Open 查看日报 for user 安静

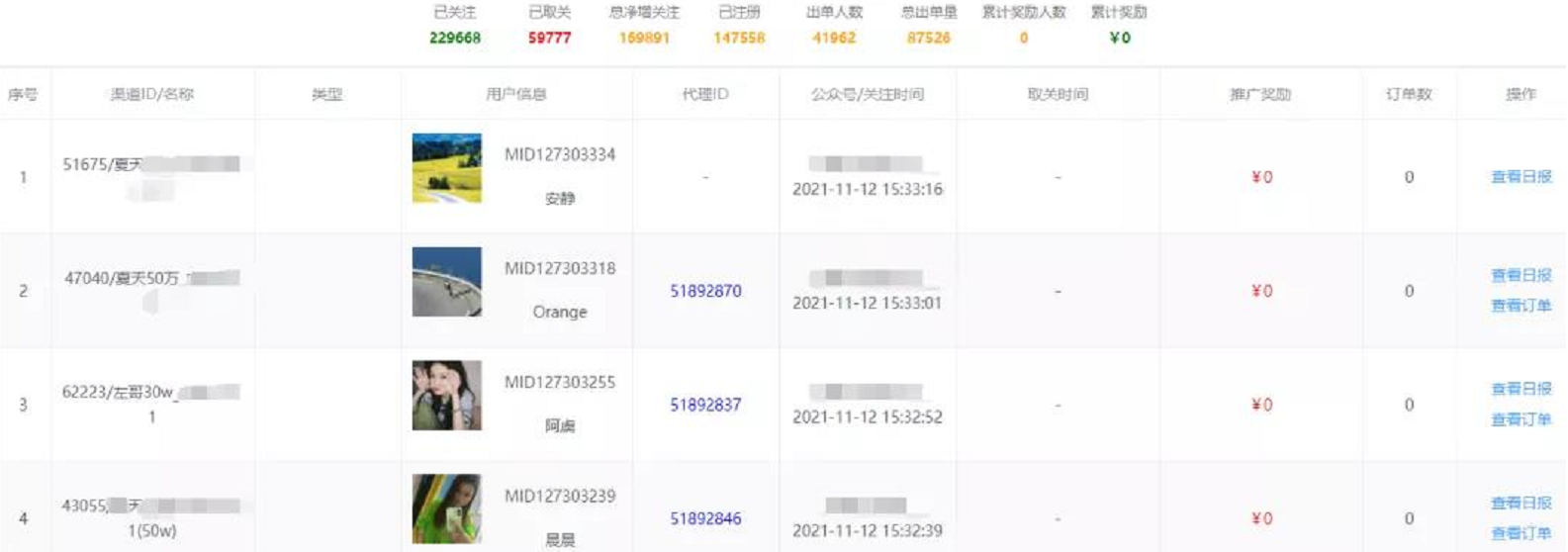click(1521, 177)
